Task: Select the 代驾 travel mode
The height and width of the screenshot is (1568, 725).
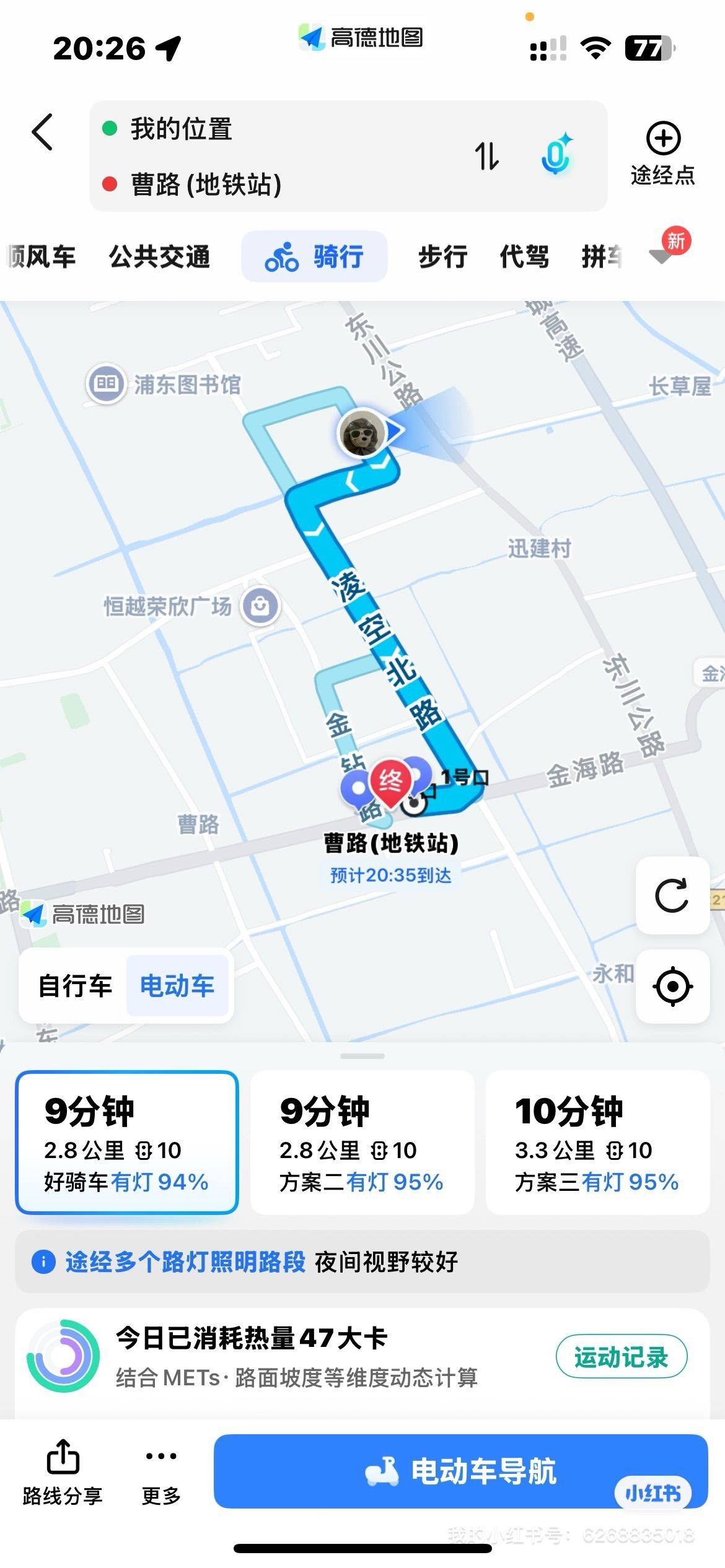Action: pyautogui.click(x=524, y=256)
